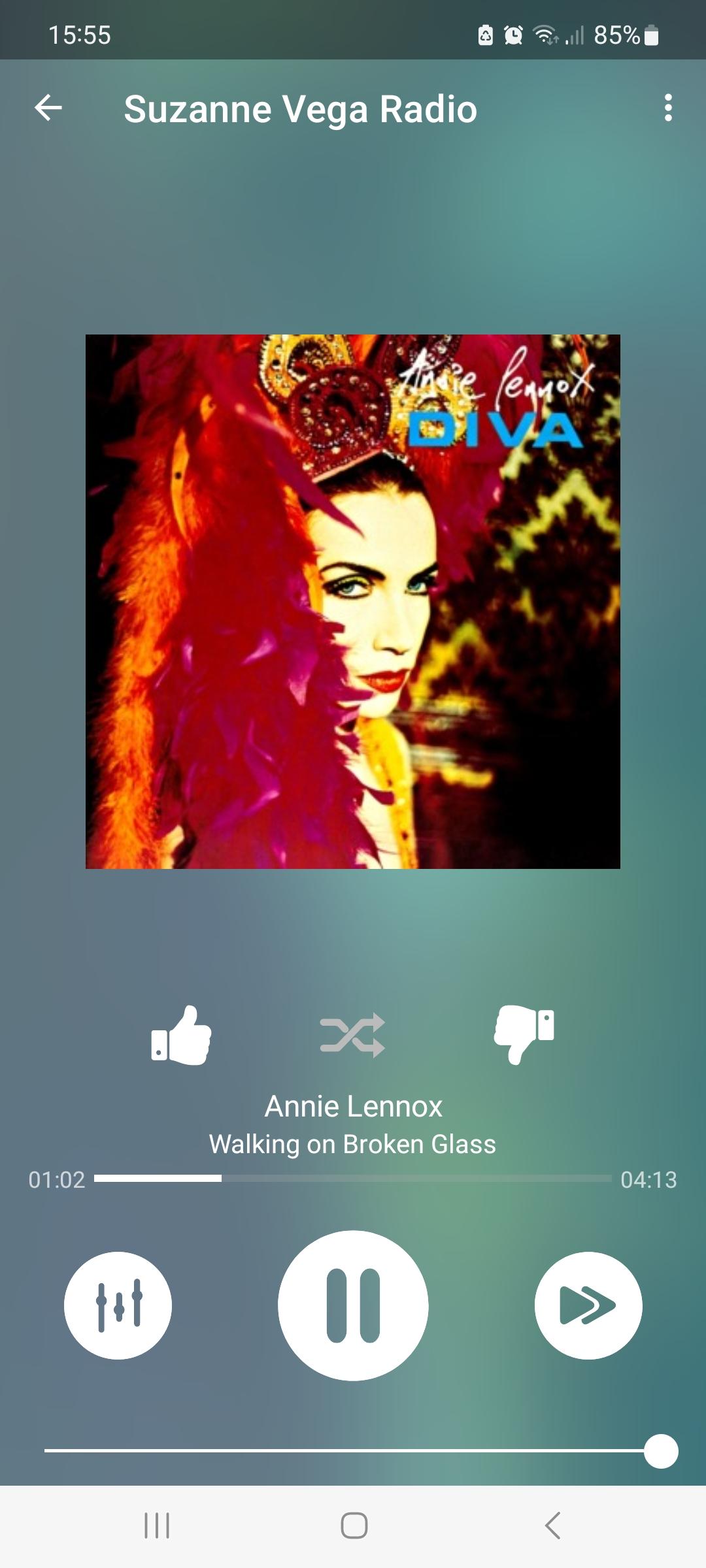706x1568 pixels.
Task: Pause Walking on Broken Glass
Action: coord(353,1305)
